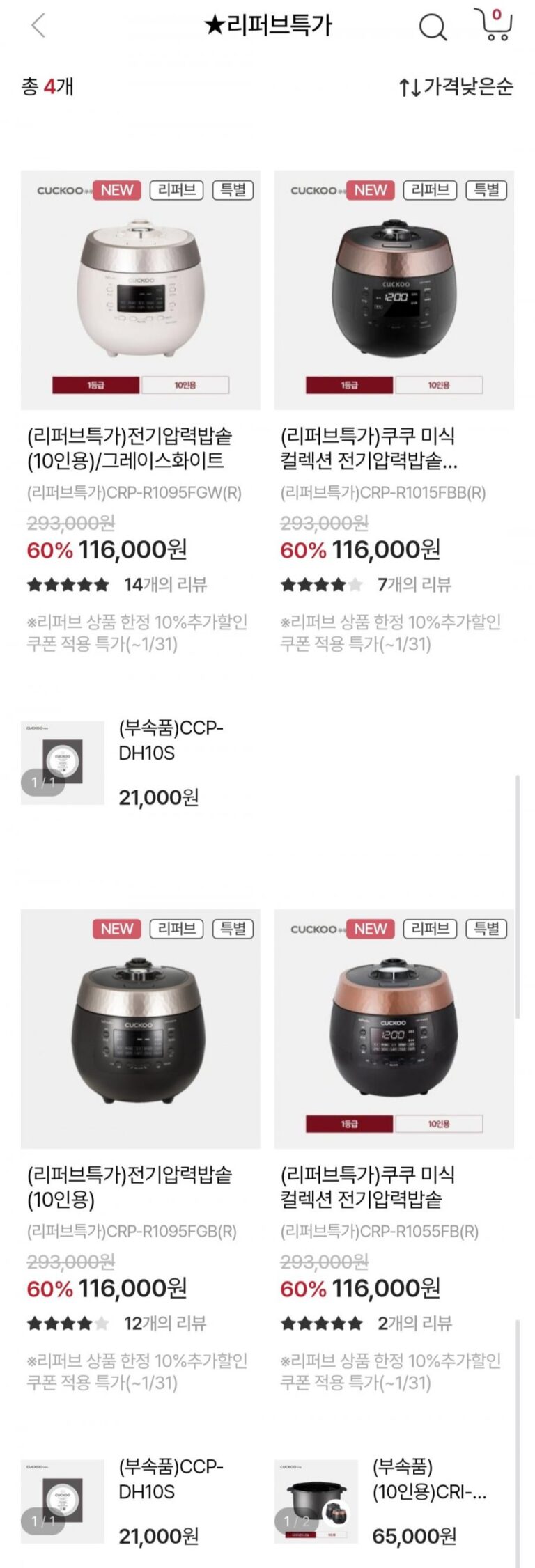Go back using the top-left arrow

tap(38, 26)
